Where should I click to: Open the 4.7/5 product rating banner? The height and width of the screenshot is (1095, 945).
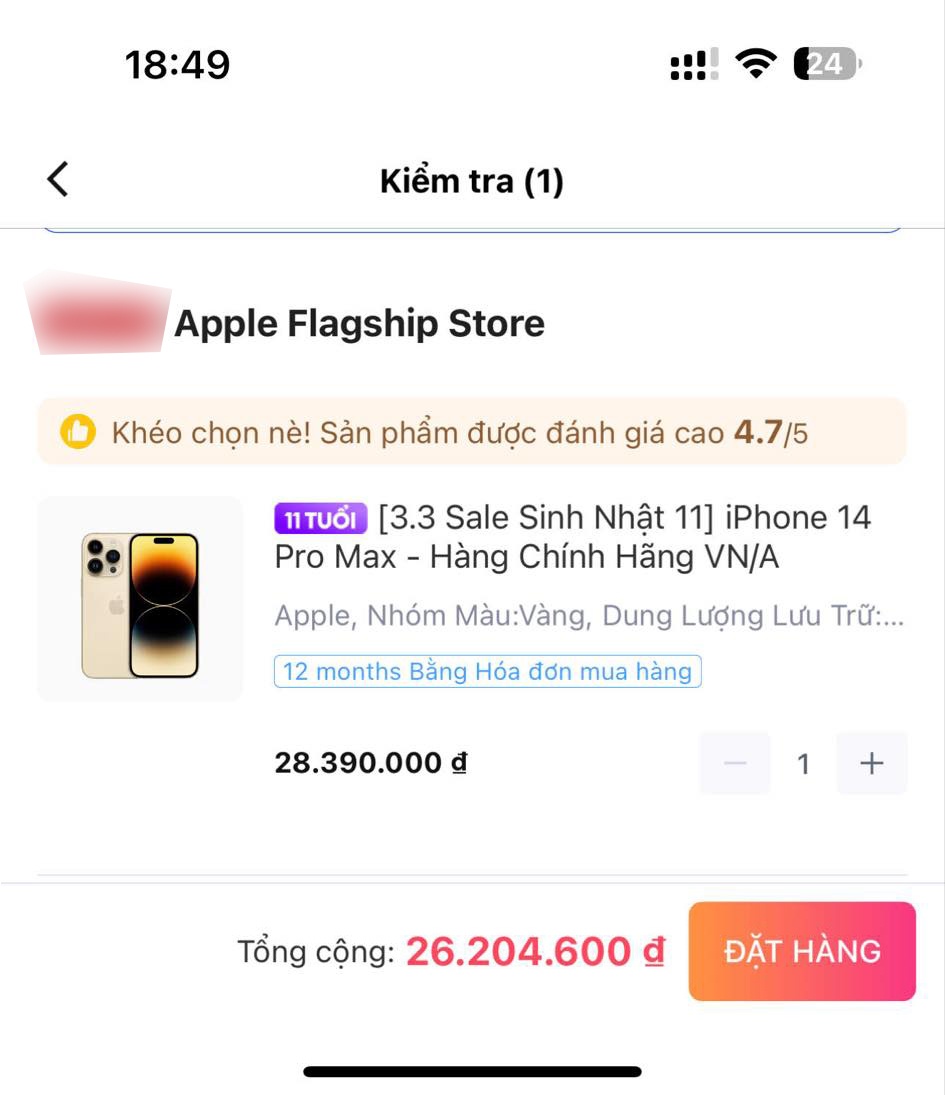tap(472, 432)
